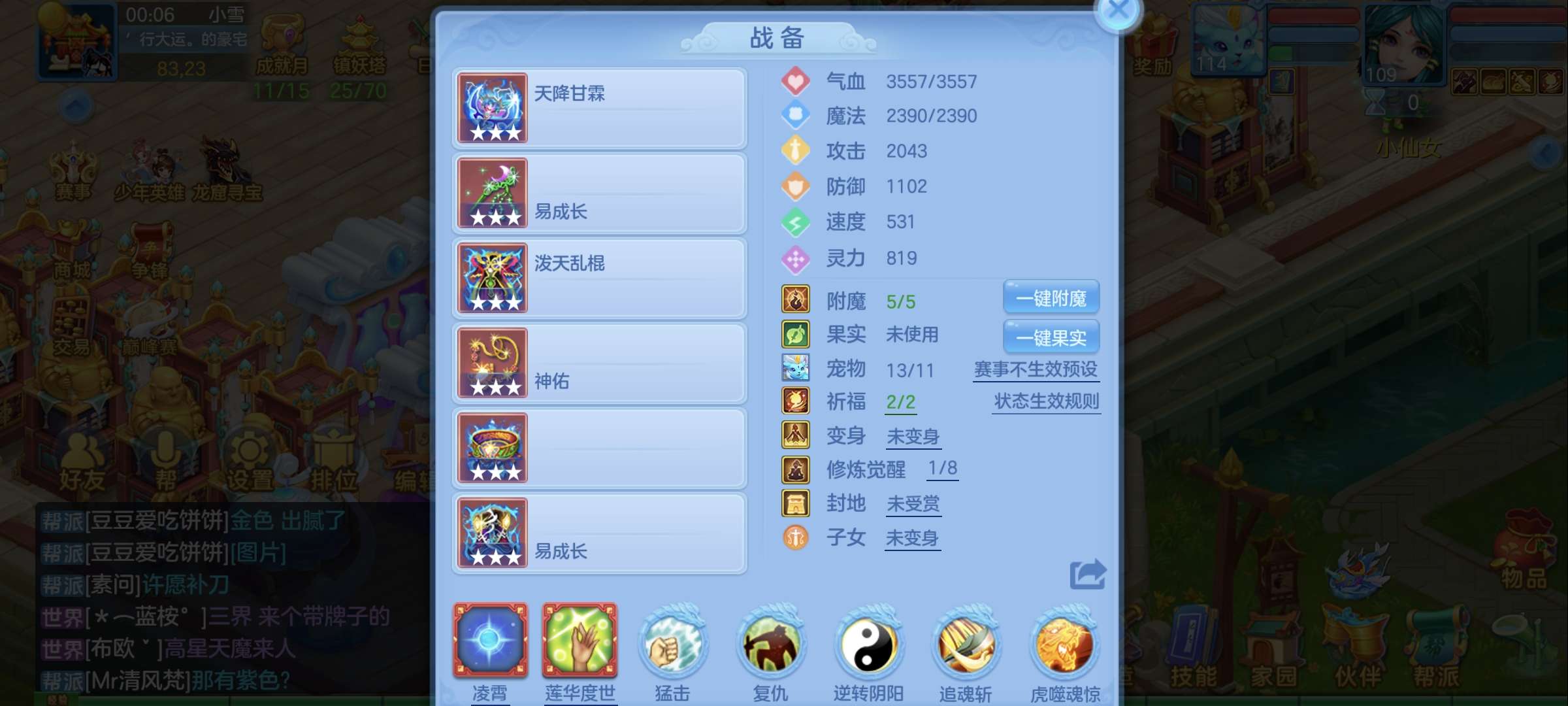1568x706 pixels.
Task: Select the 凌霄 skill icon
Action: (x=490, y=641)
